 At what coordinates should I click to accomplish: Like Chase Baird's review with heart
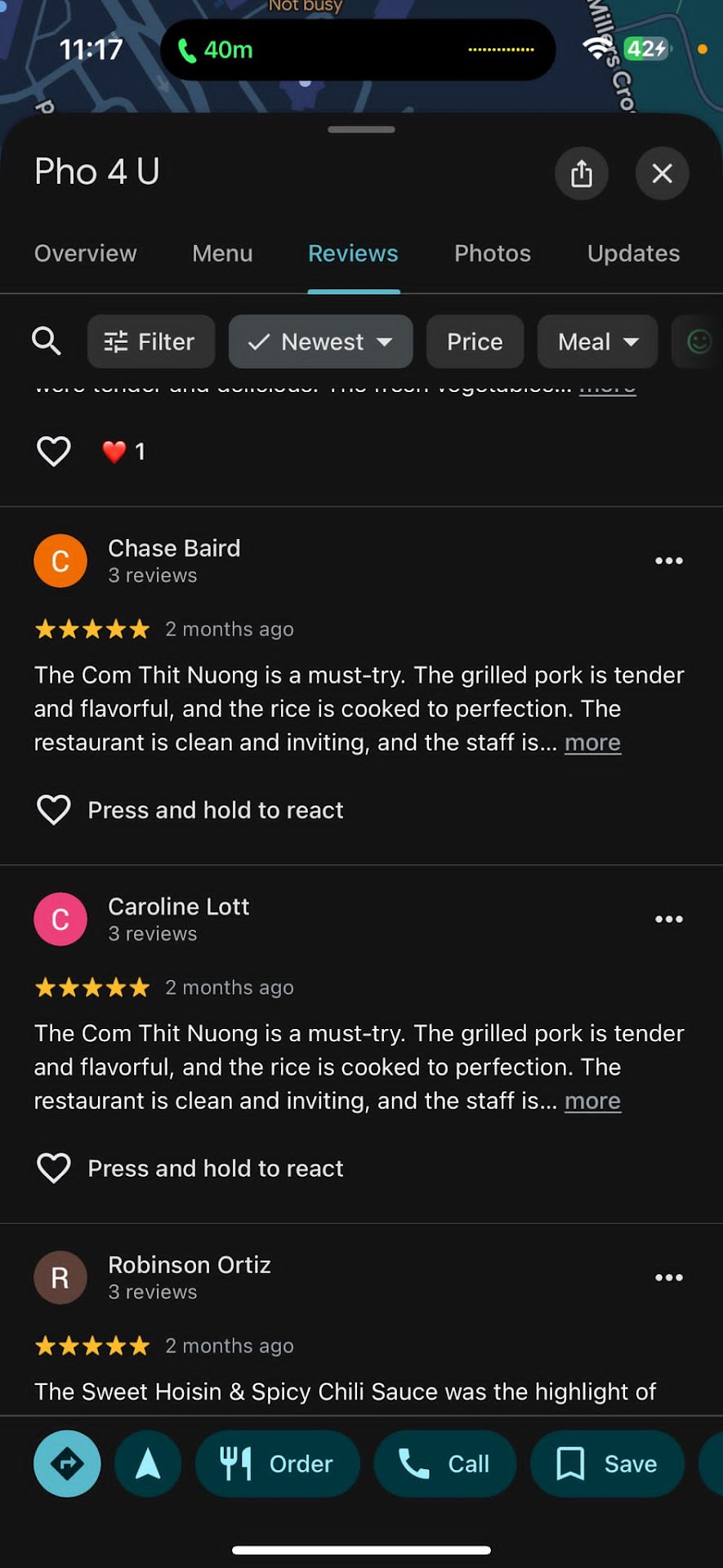pos(54,810)
